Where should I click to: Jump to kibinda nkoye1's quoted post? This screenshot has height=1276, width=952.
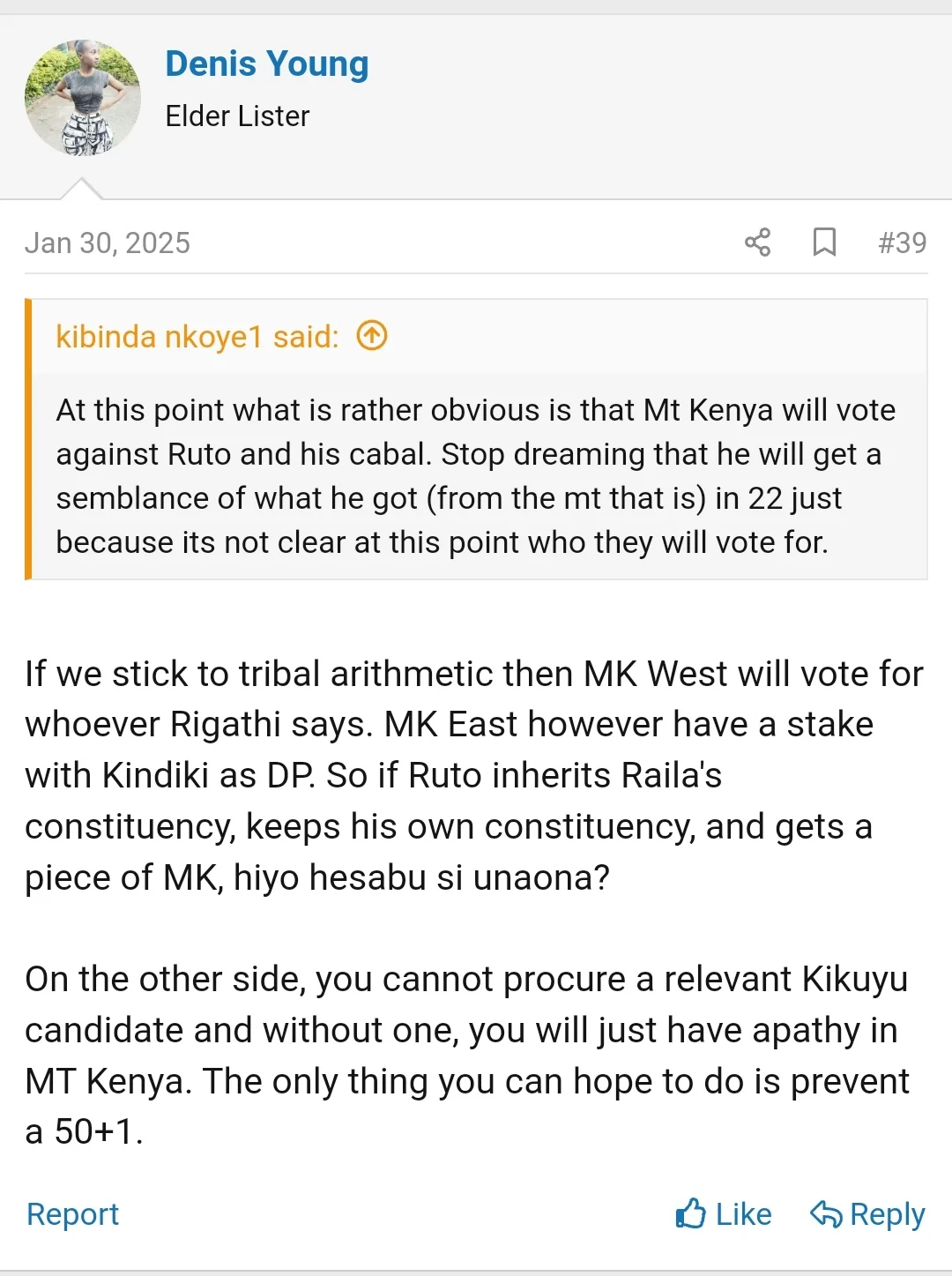pos(372,336)
